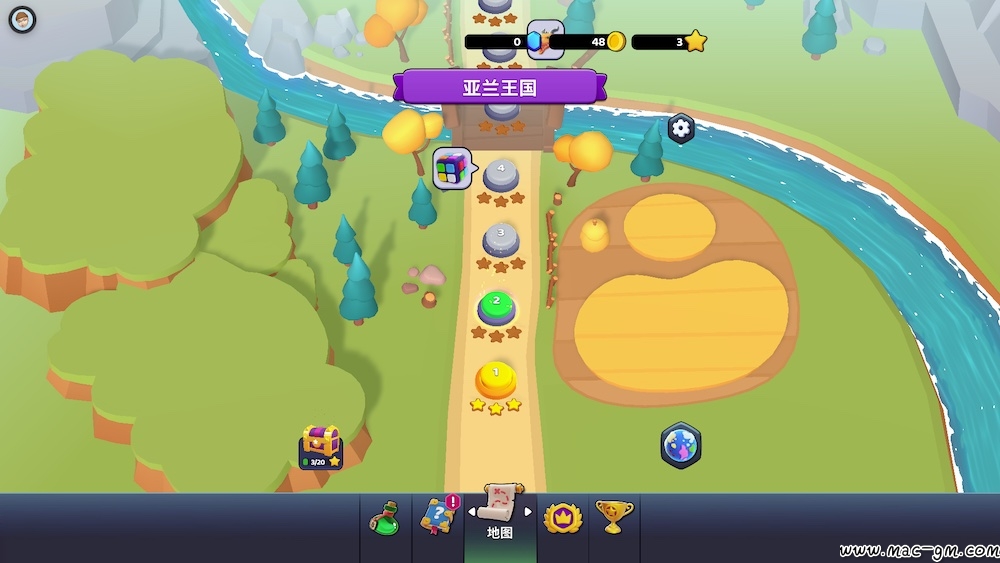Tap the locked level 4 node
This screenshot has height=563, width=1000.
point(501,175)
